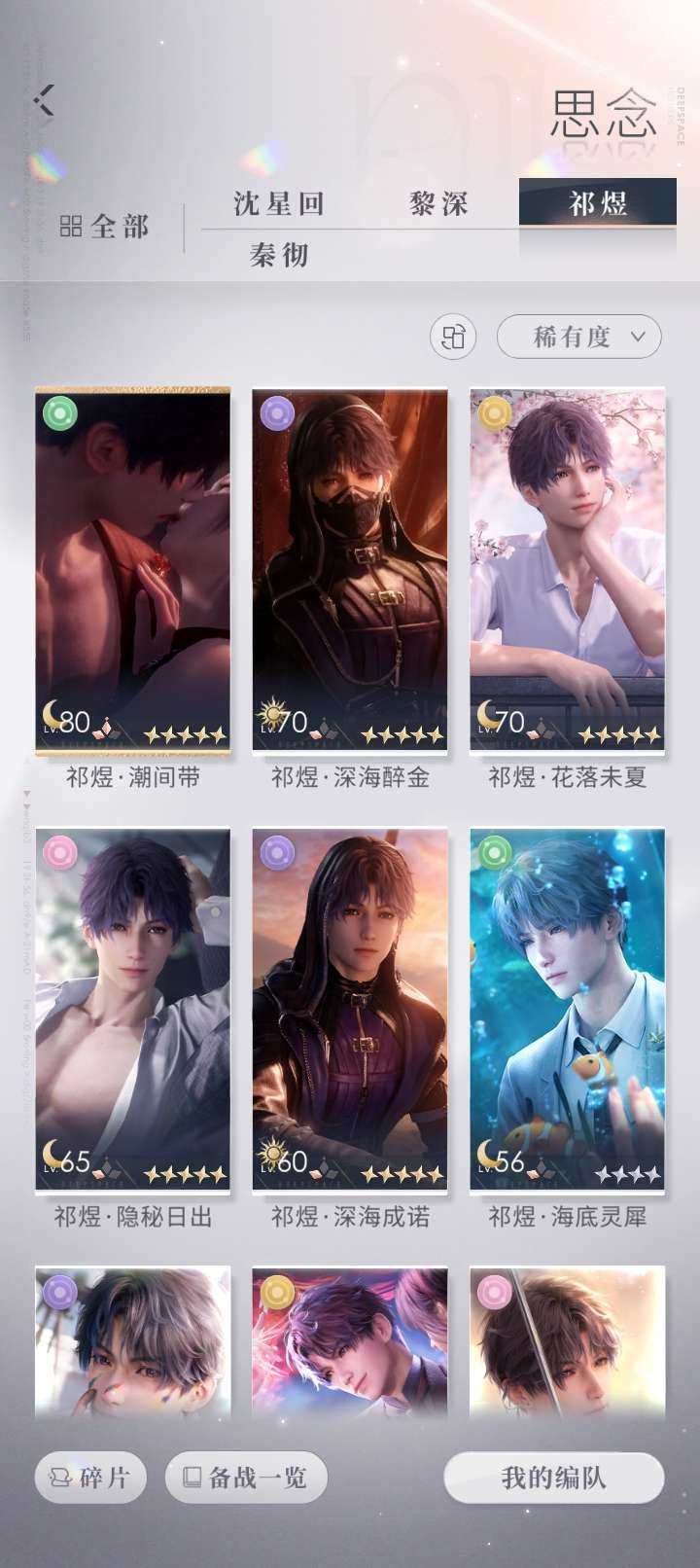This screenshot has height=1568, width=700.
Task: Tap the layout switch icon beside 稀有度
Action: click(453, 337)
